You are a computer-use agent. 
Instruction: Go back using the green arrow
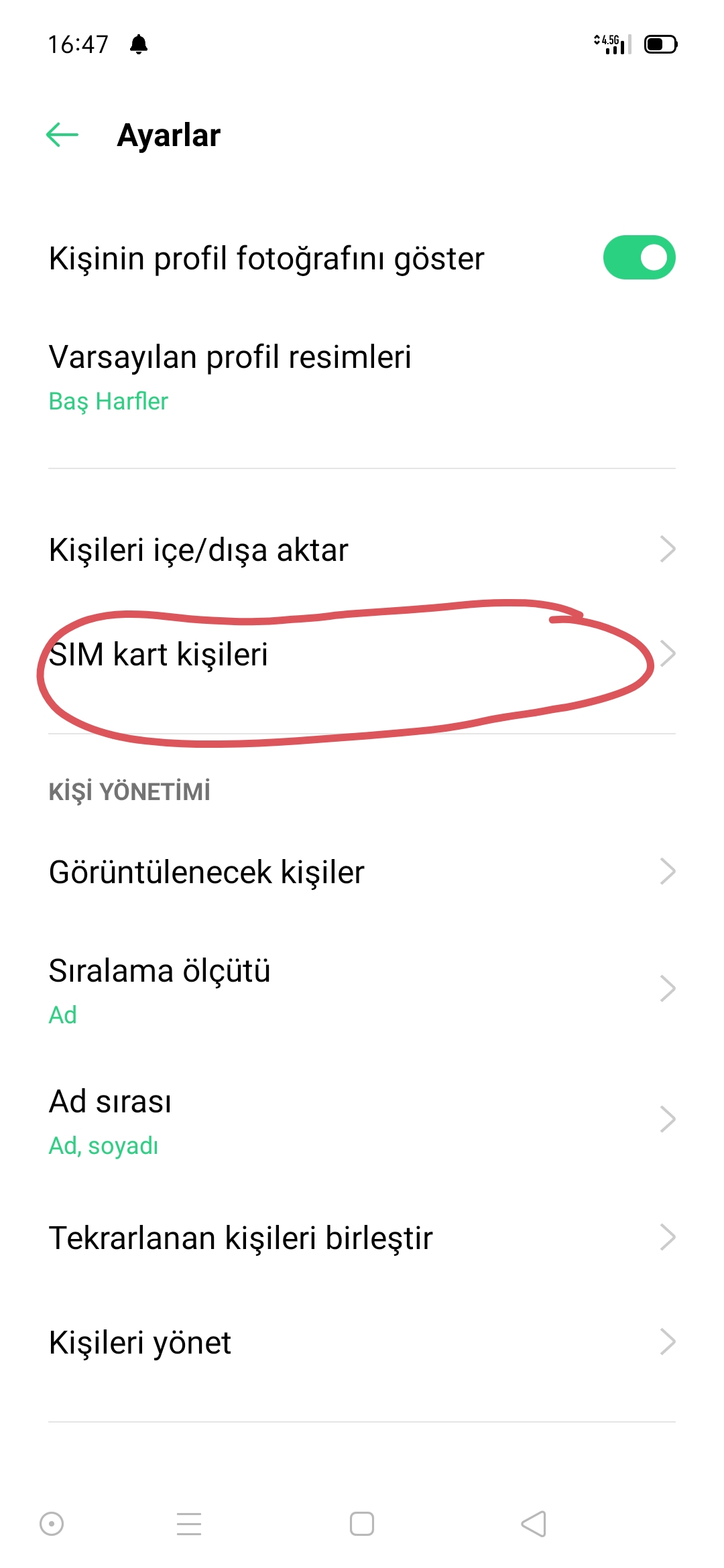point(62,135)
